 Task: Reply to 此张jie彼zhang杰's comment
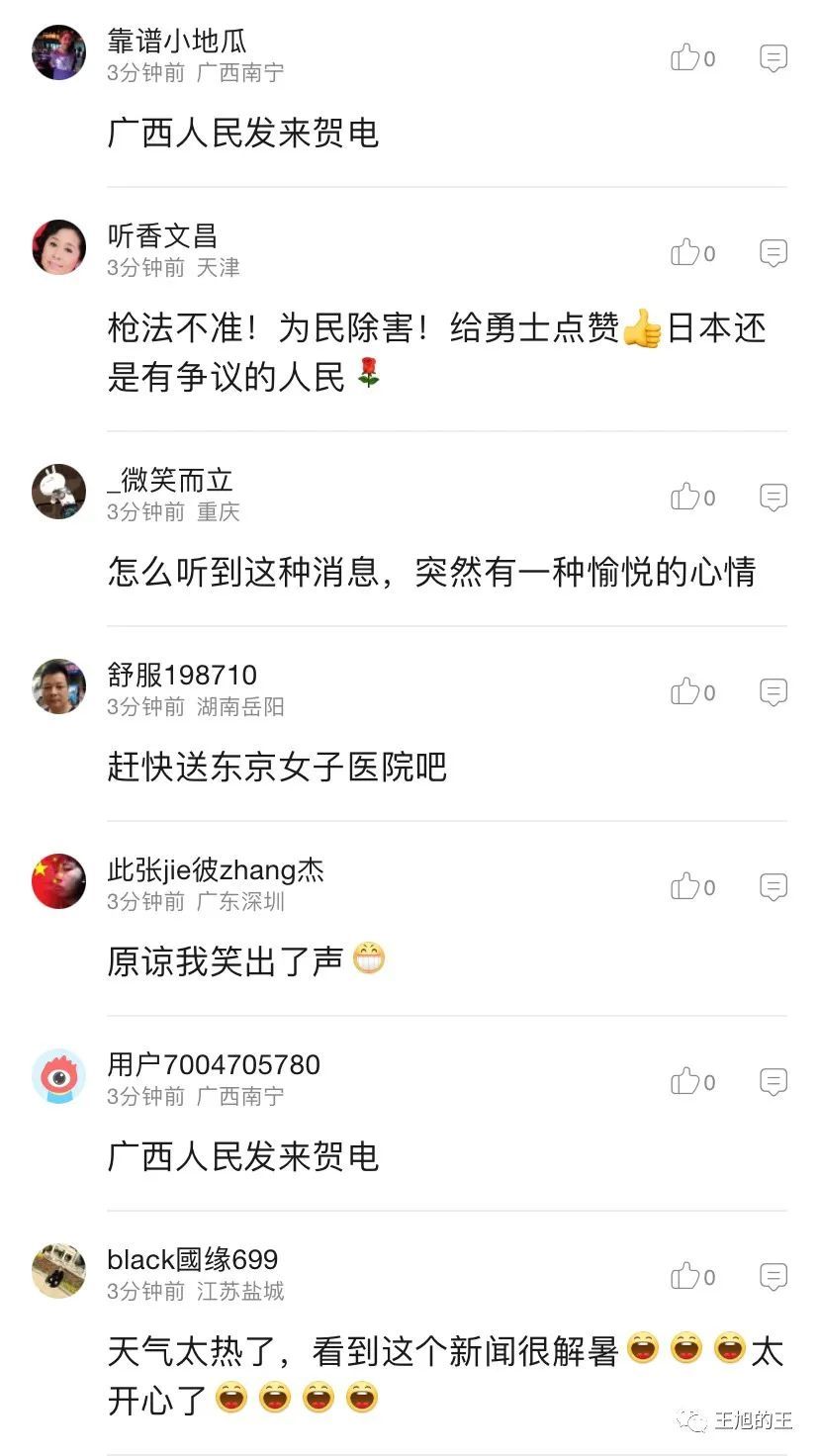click(773, 887)
